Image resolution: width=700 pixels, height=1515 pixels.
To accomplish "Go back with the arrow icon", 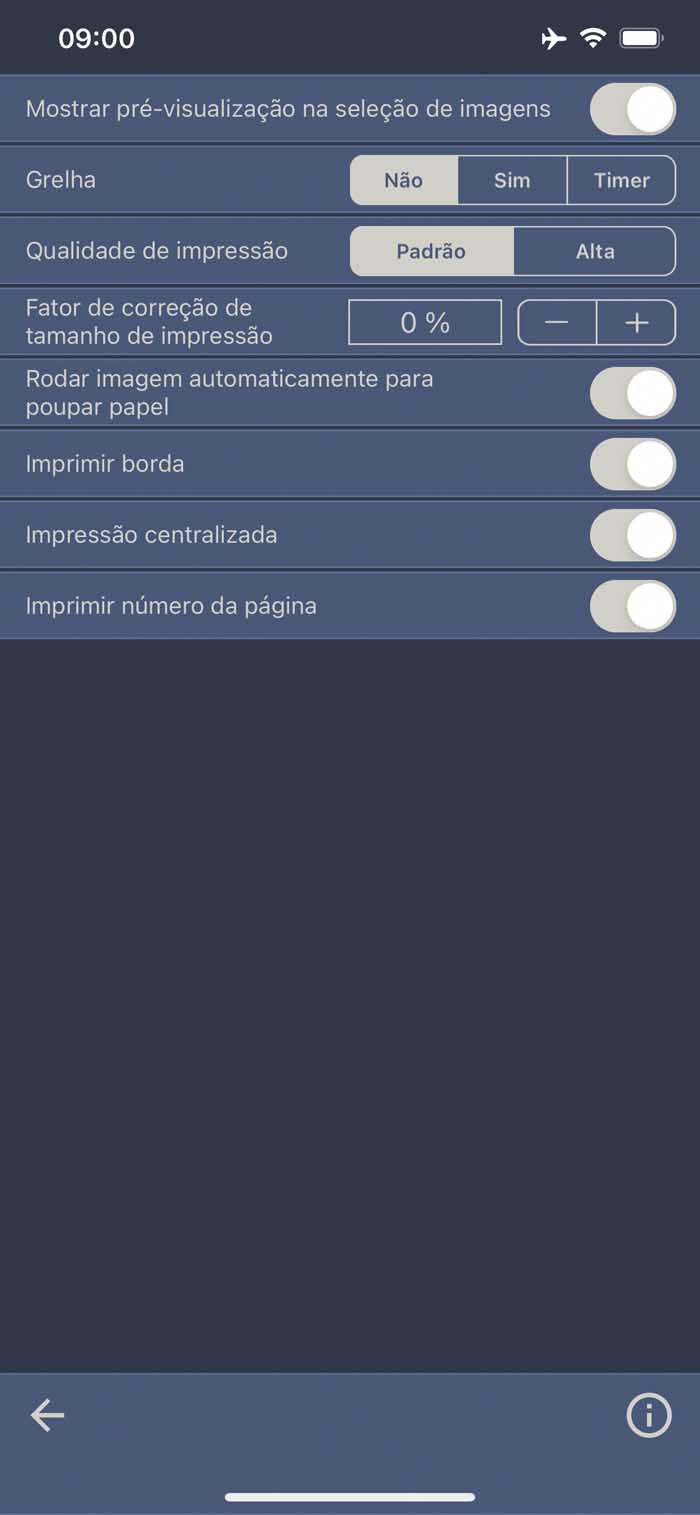I will tap(47, 1414).
